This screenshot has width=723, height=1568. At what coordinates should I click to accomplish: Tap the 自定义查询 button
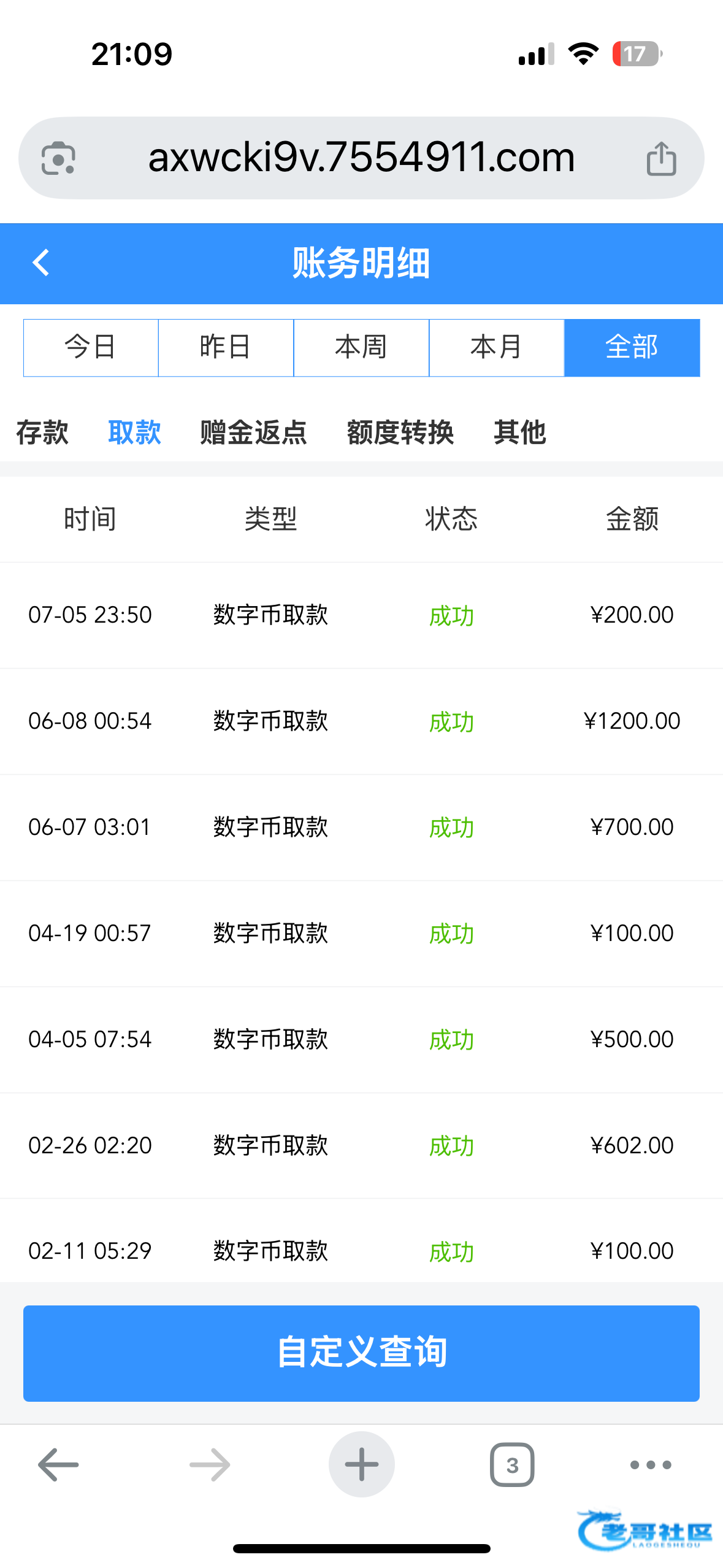[x=361, y=1353]
